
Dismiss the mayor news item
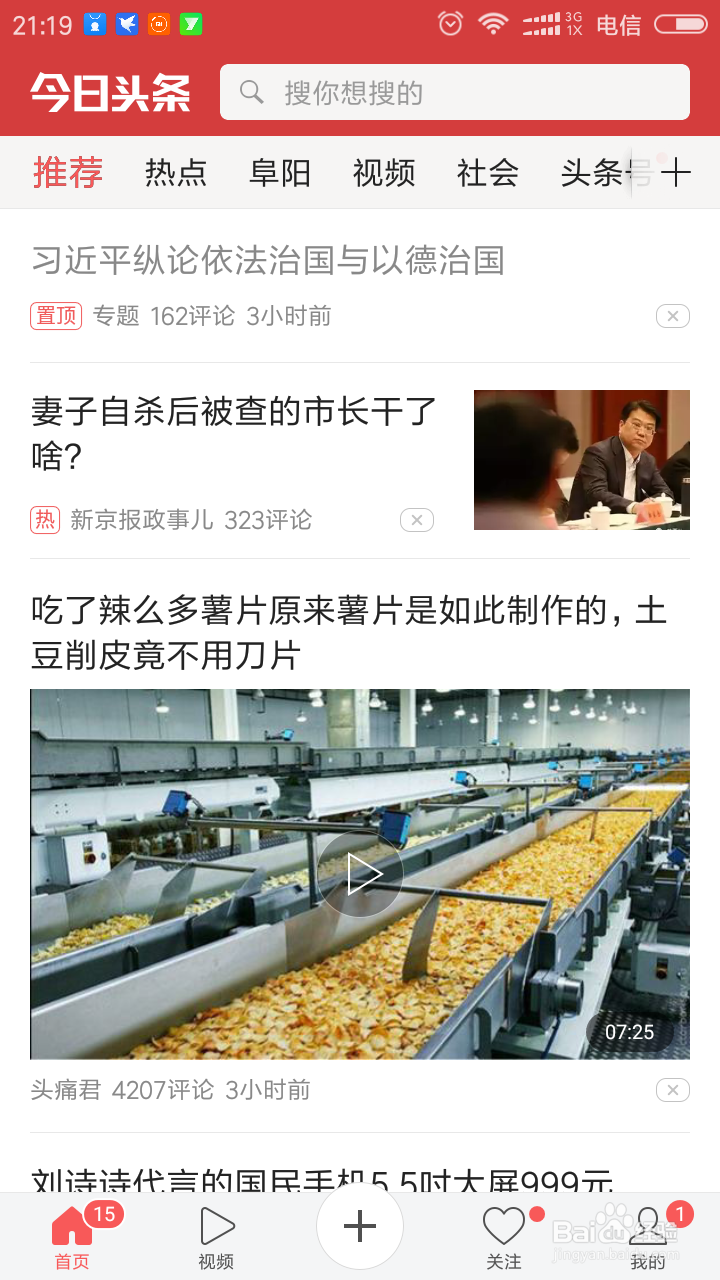[417, 519]
